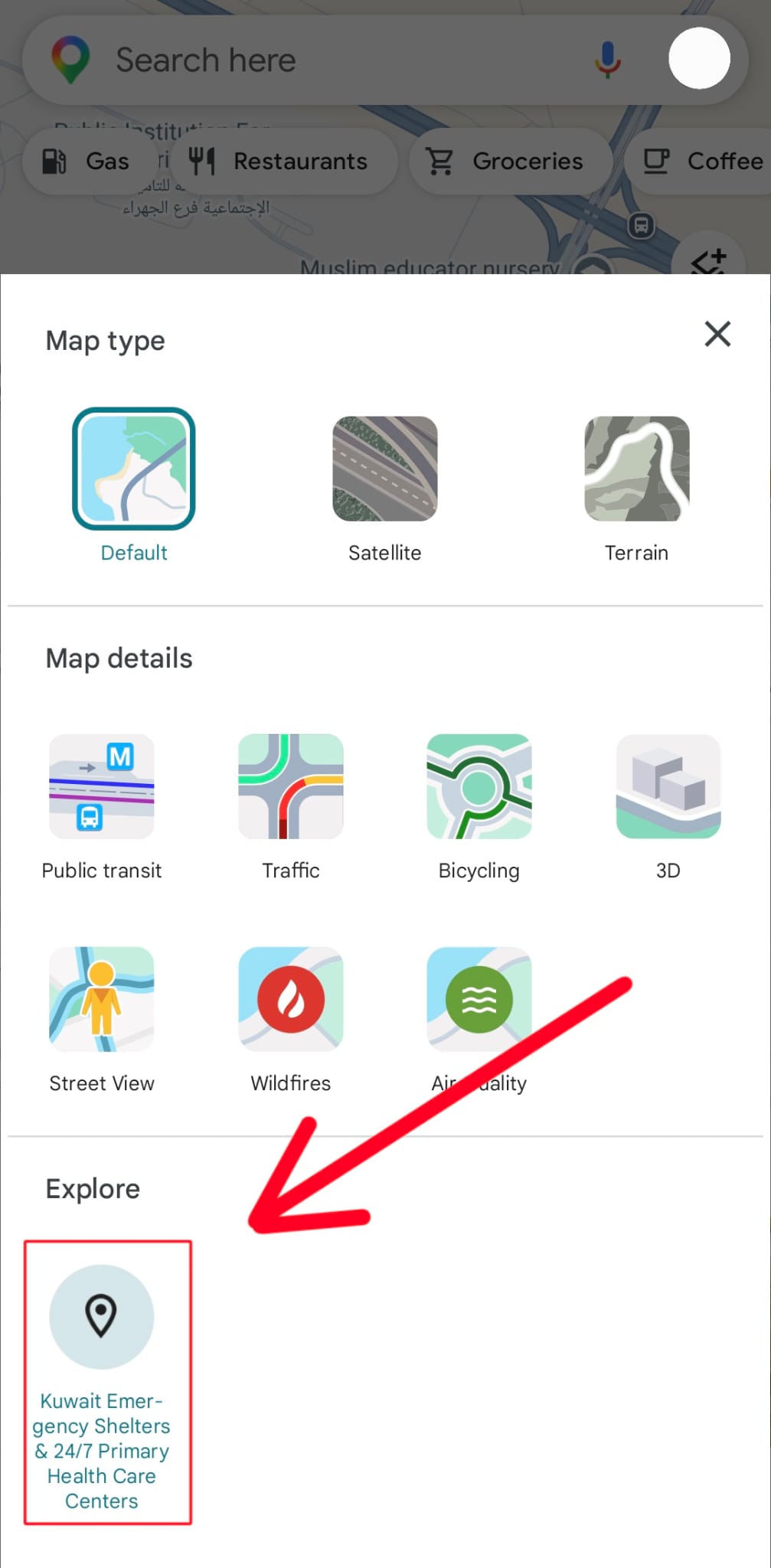
Task: Select the Default map type
Action: tap(134, 469)
